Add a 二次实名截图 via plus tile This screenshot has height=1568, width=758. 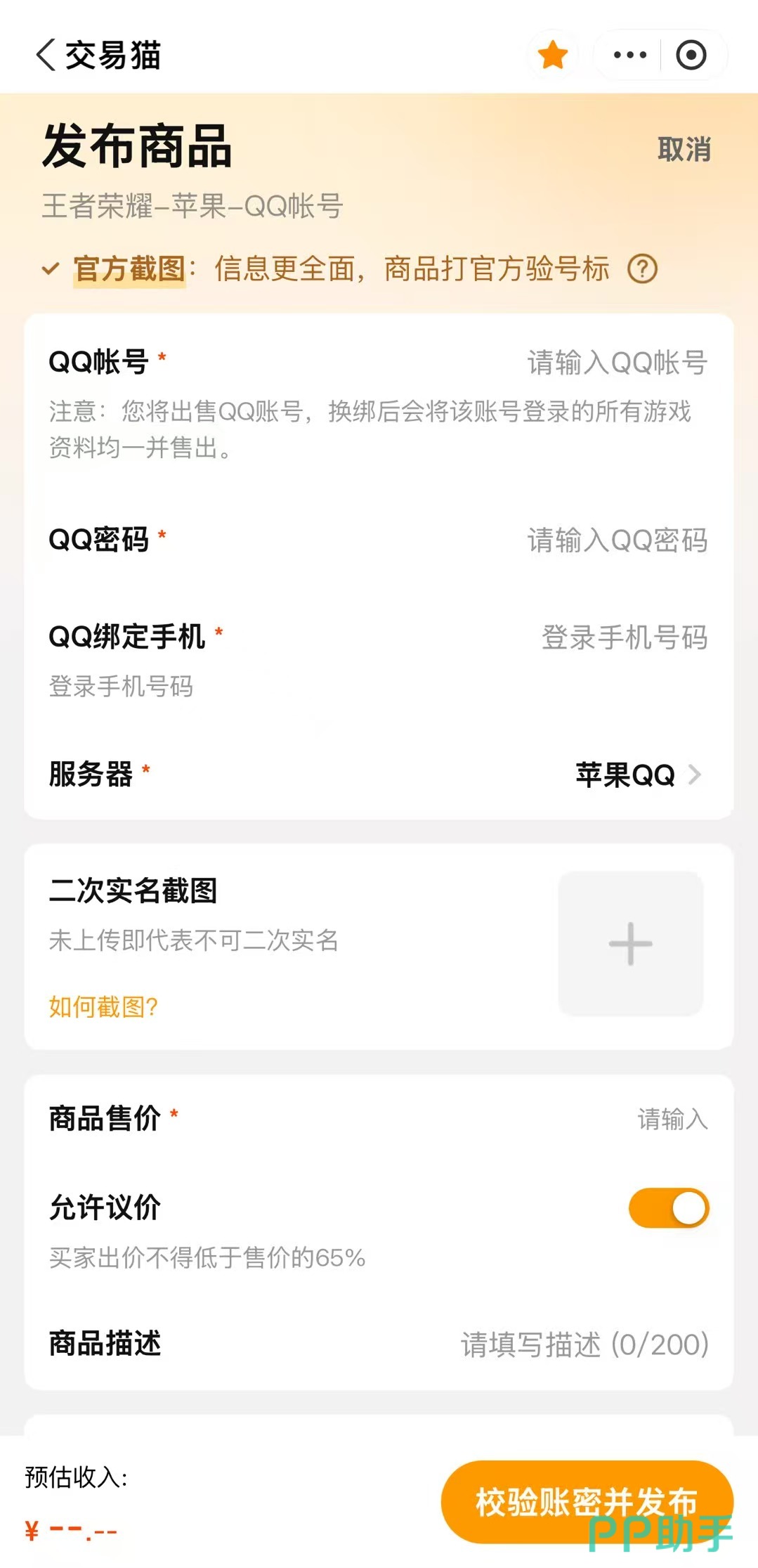(x=630, y=943)
